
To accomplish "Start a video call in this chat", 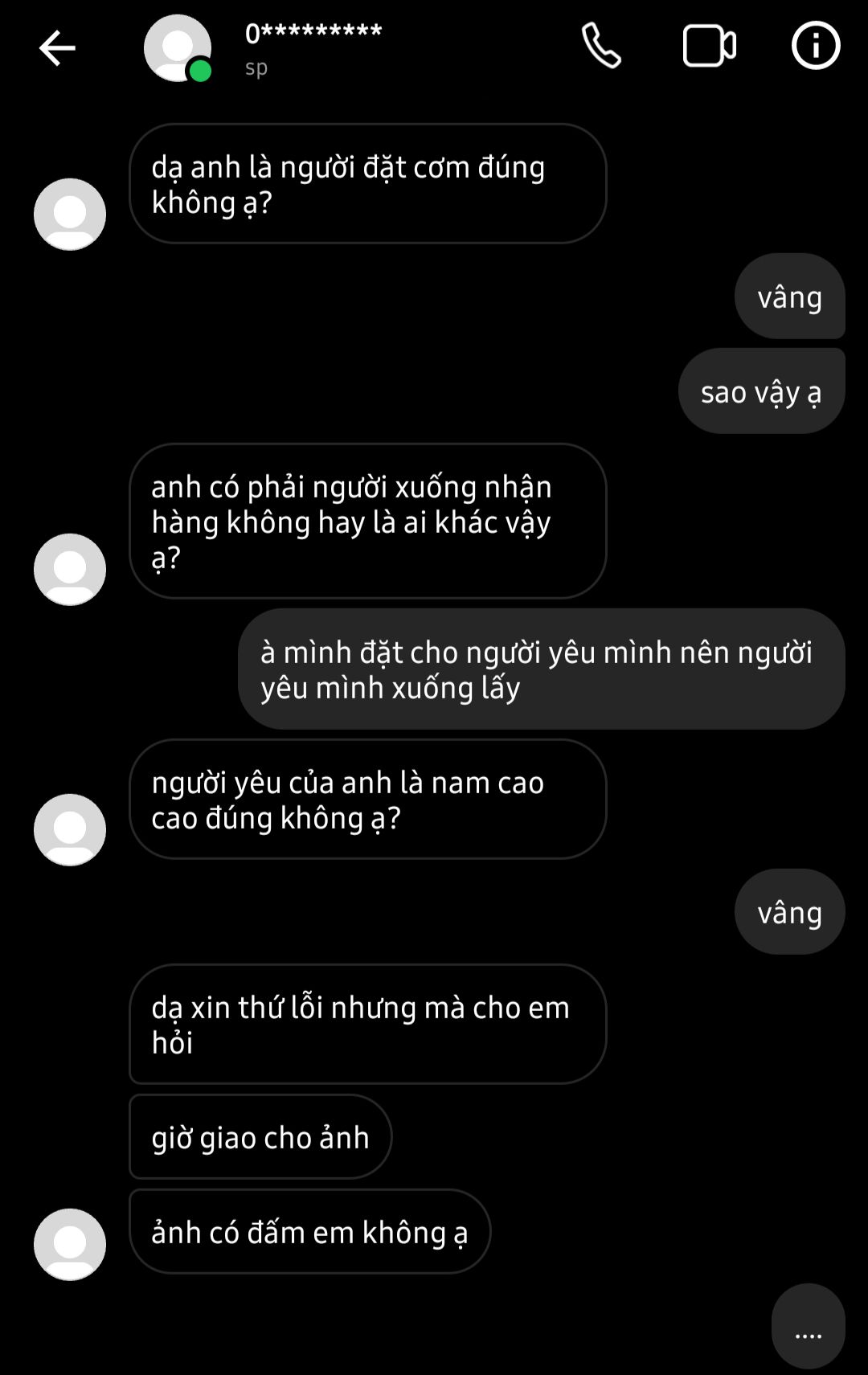I will pyautogui.click(x=709, y=46).
